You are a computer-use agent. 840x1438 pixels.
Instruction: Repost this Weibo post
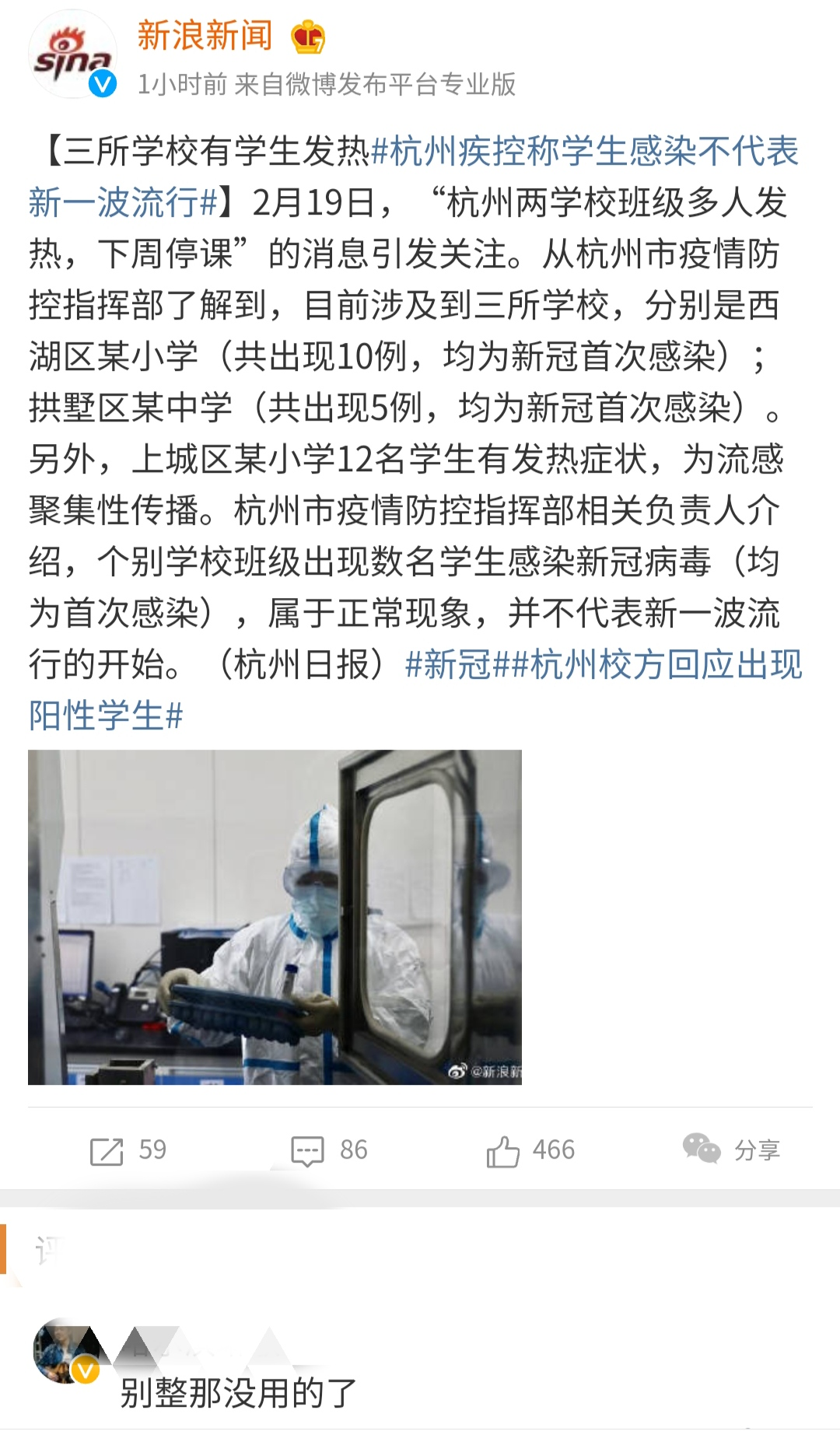[128, 1149]
